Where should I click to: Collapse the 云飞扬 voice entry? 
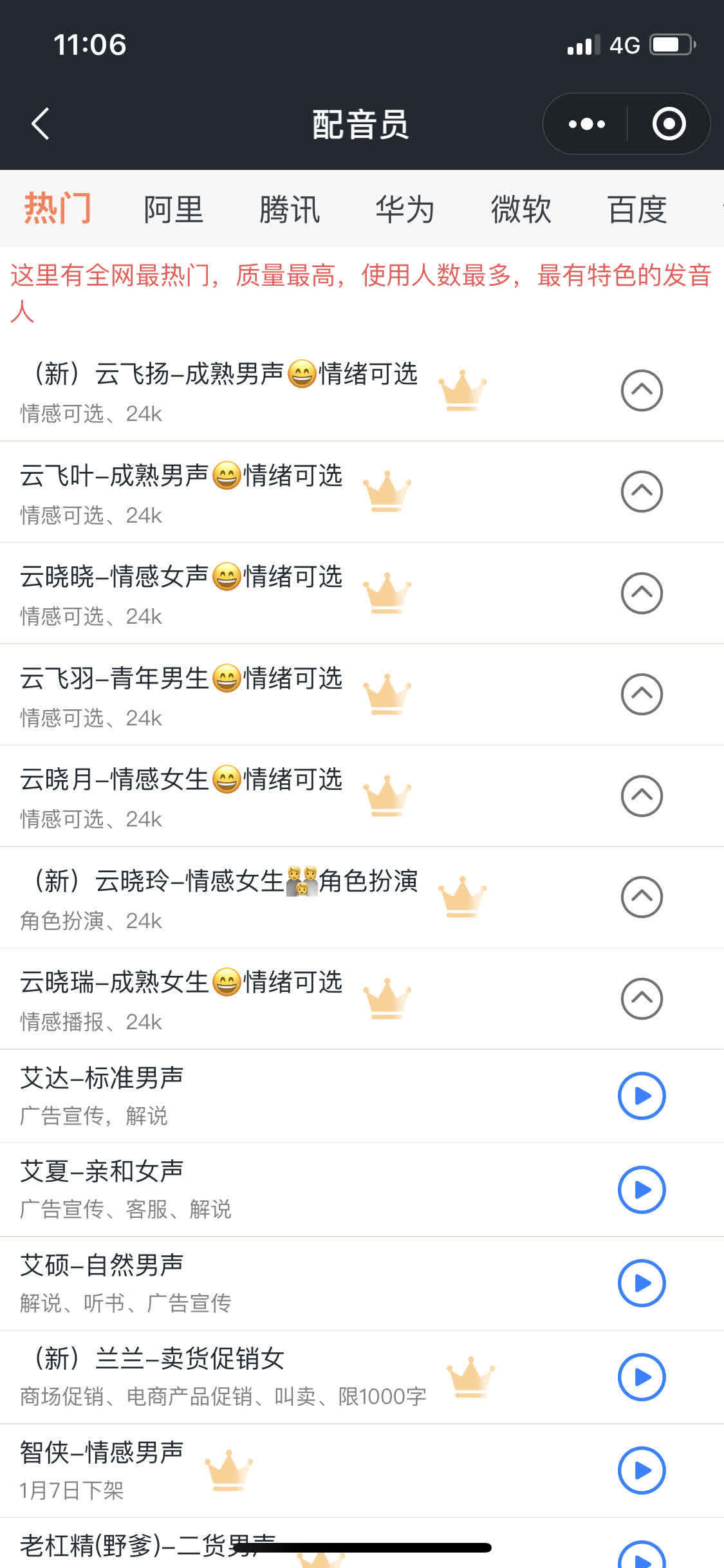(x=642, y=390)
